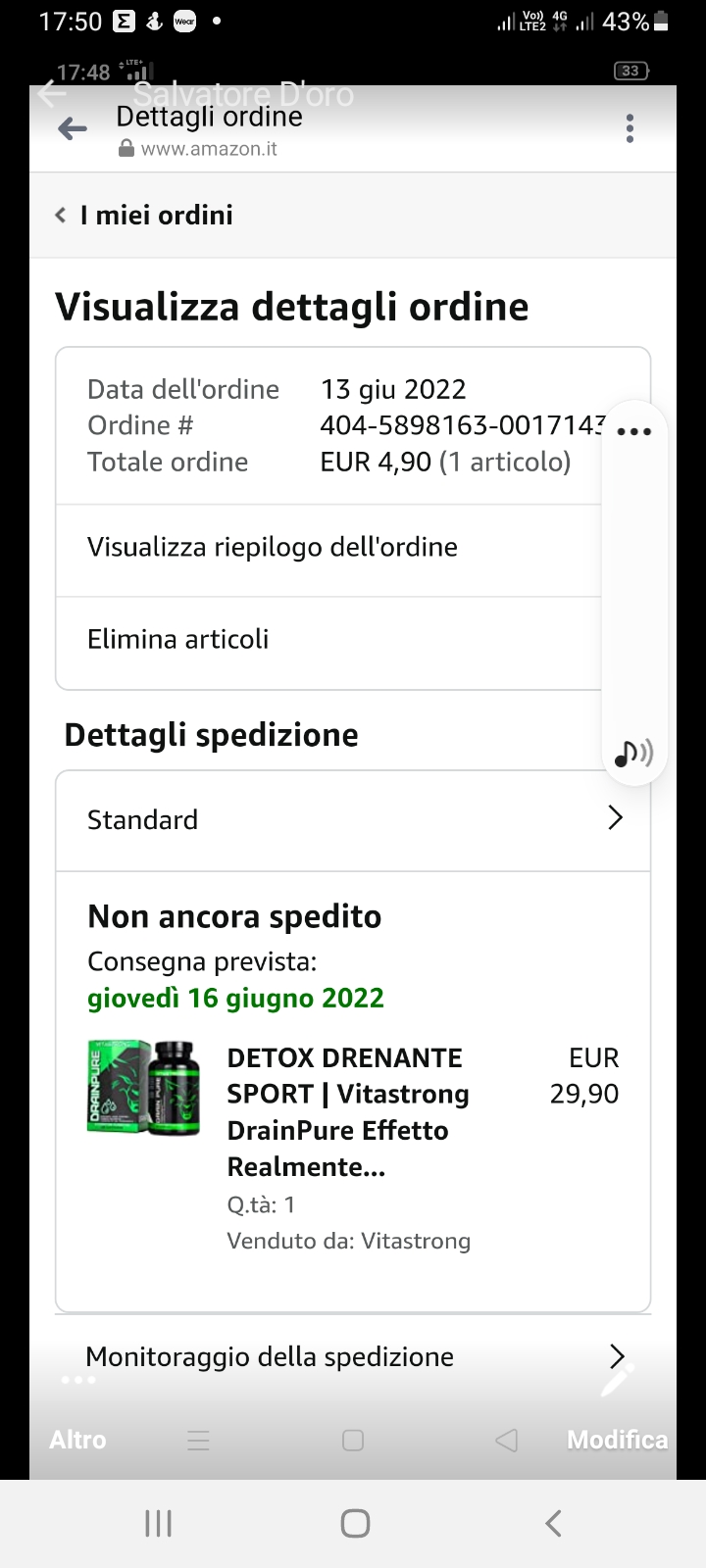The image size is (706, 1568).
Task: Open Monitoraggio della spedizione
Action: [353, 1357]
